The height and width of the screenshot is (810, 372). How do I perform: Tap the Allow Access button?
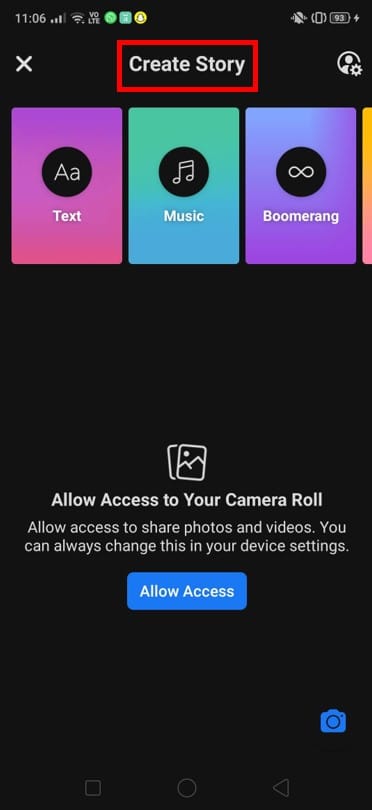(x=187, y=591)
